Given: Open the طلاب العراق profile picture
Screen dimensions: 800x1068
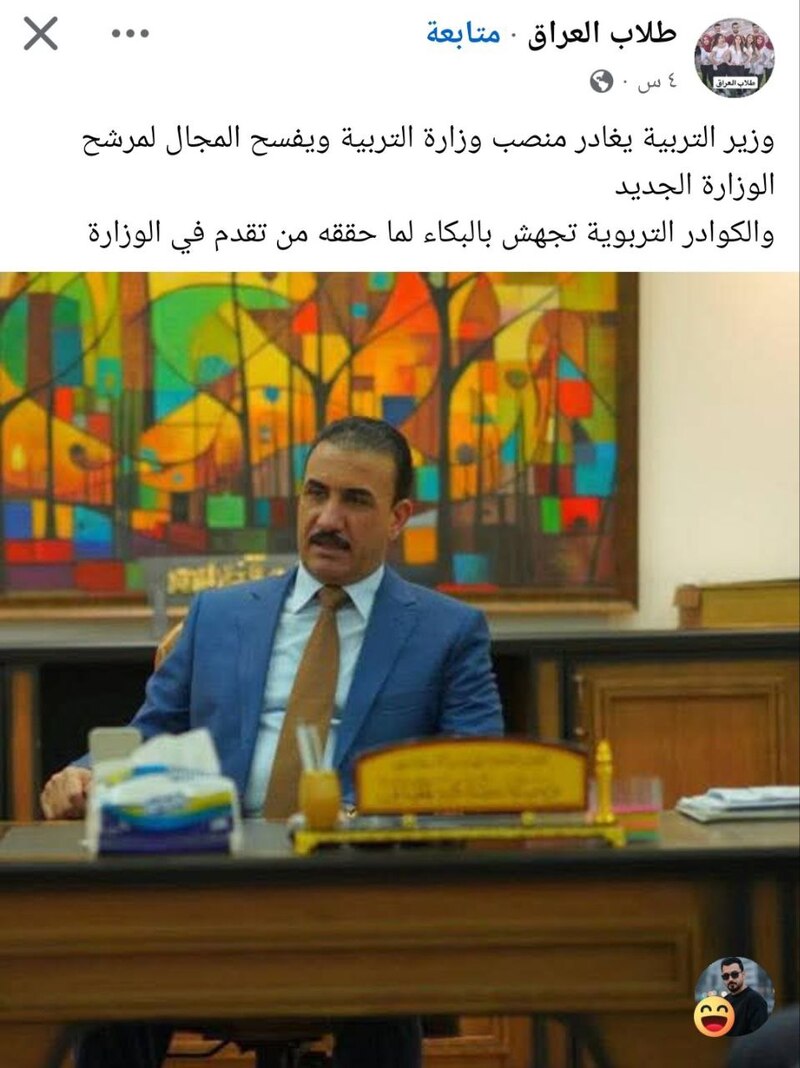Looking at the screenshot, I should [737, 56].
